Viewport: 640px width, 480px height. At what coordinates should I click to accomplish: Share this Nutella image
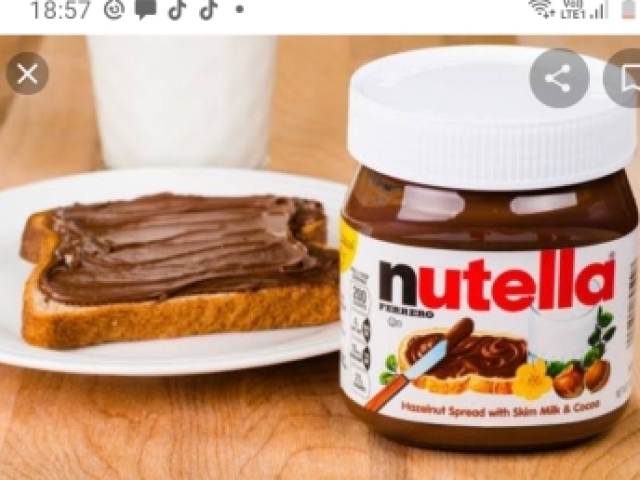coord(559,78)
